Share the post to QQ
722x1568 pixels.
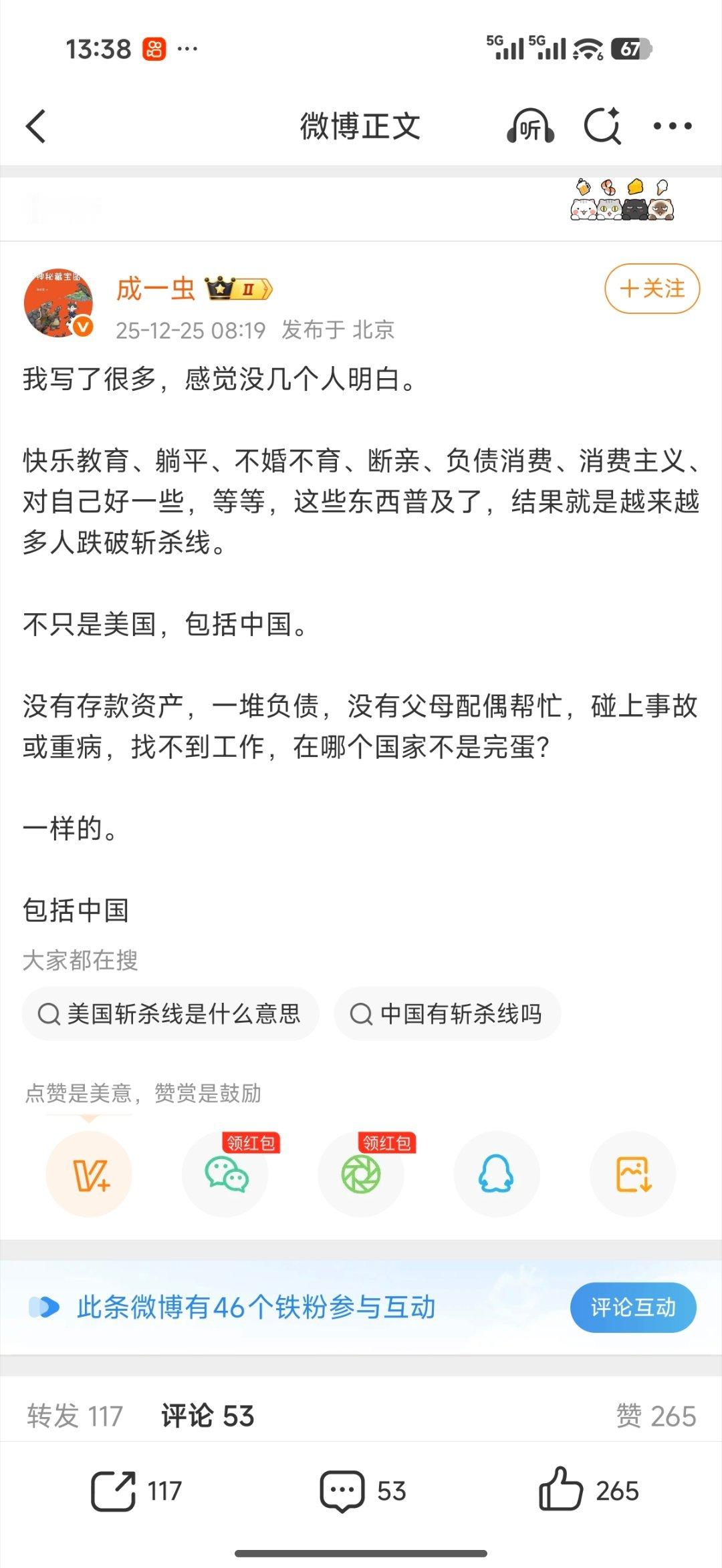click(496, 1174)
